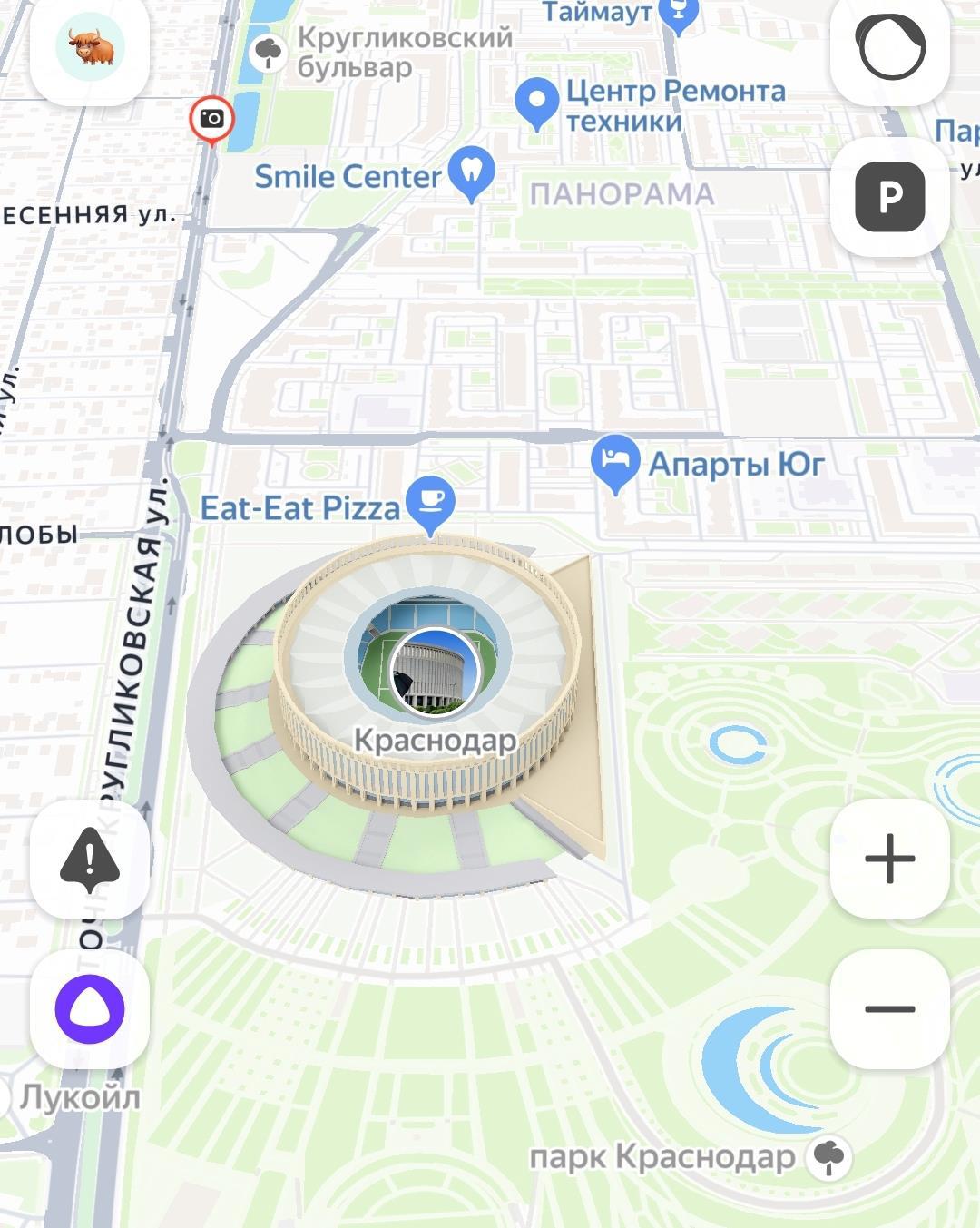
Task: Open the Кругликовский бульвар park marker
Action: point(269,52)
